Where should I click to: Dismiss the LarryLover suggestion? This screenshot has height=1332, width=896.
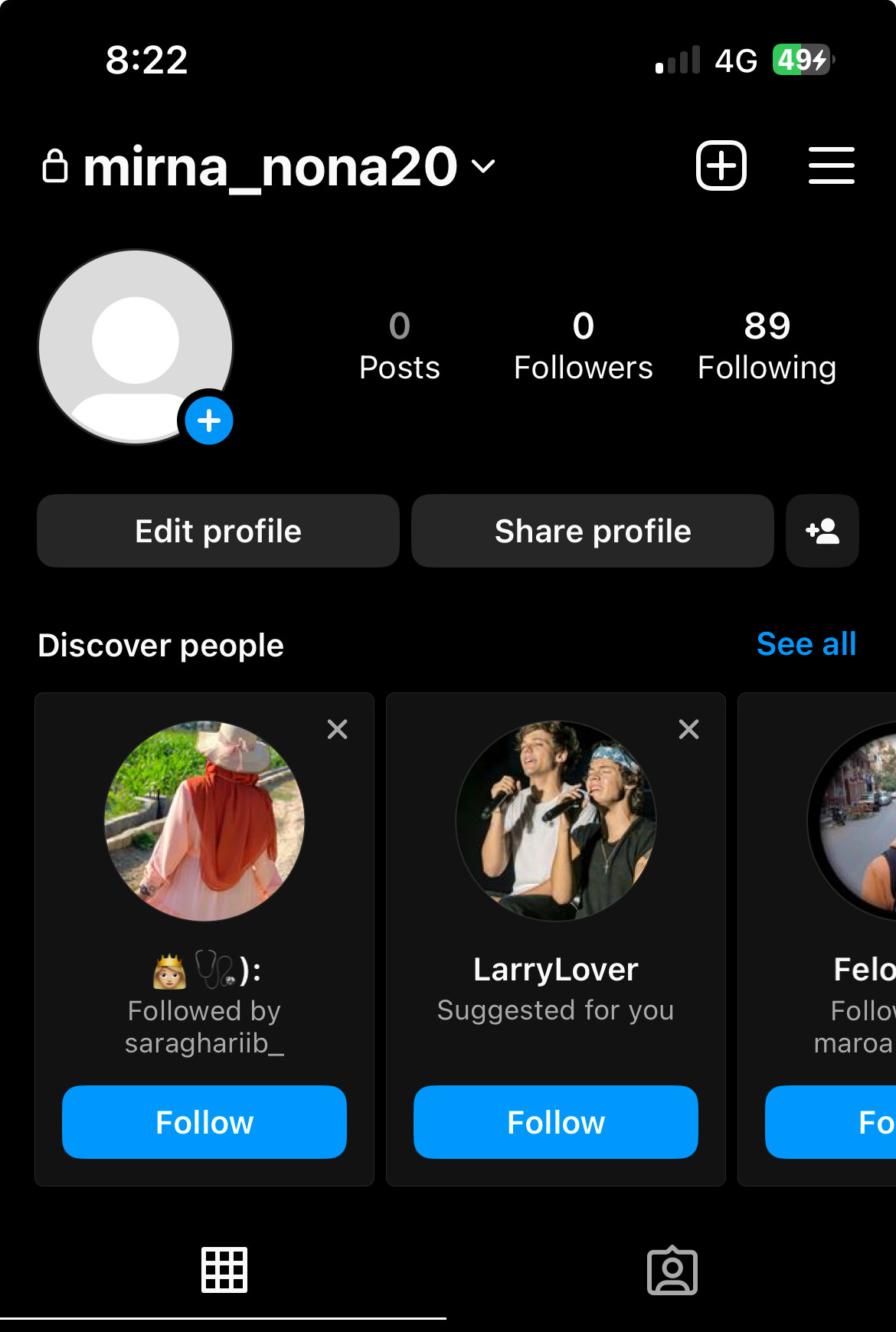click(688, 729)
